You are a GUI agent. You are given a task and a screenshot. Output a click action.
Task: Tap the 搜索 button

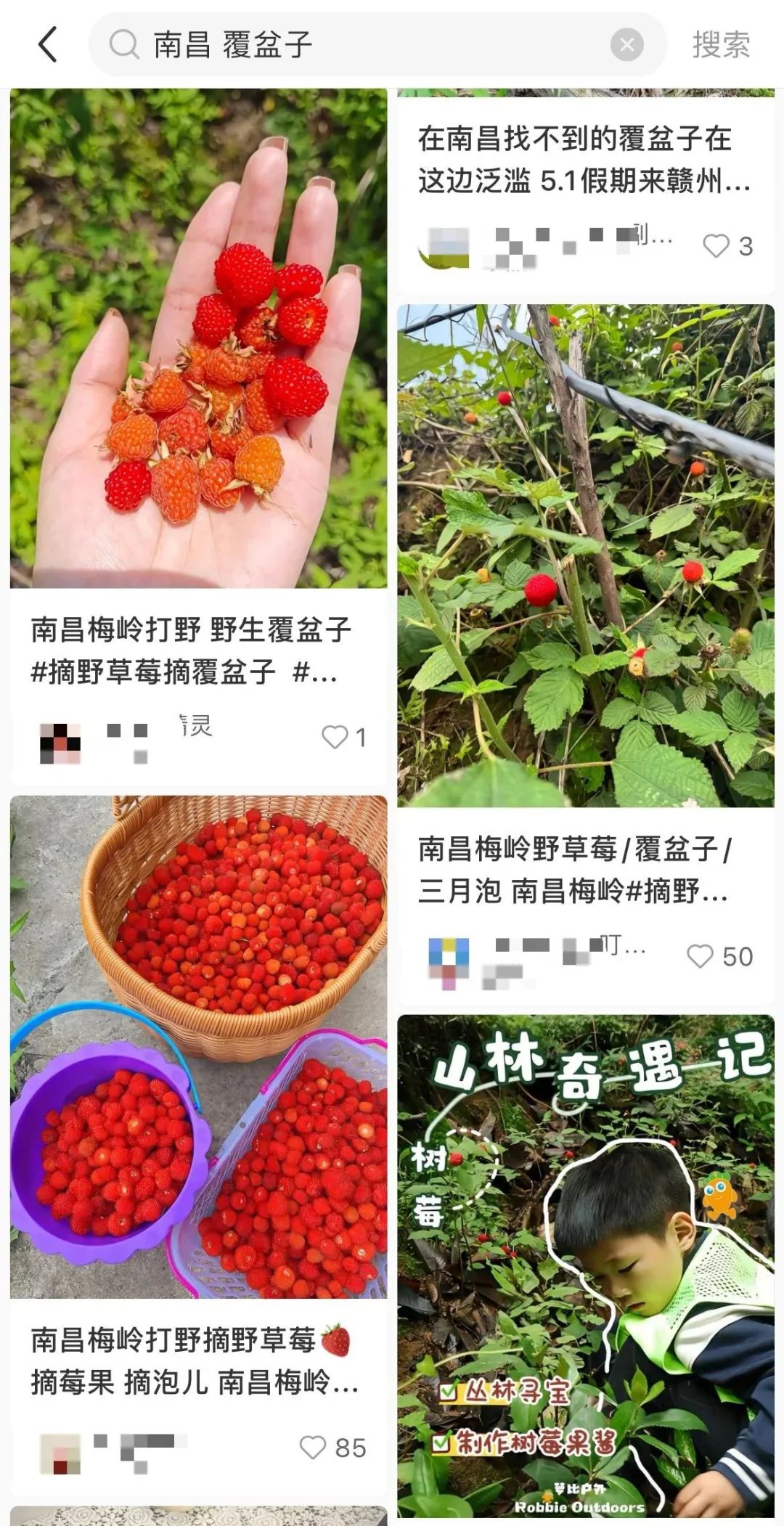click(720, 45)
